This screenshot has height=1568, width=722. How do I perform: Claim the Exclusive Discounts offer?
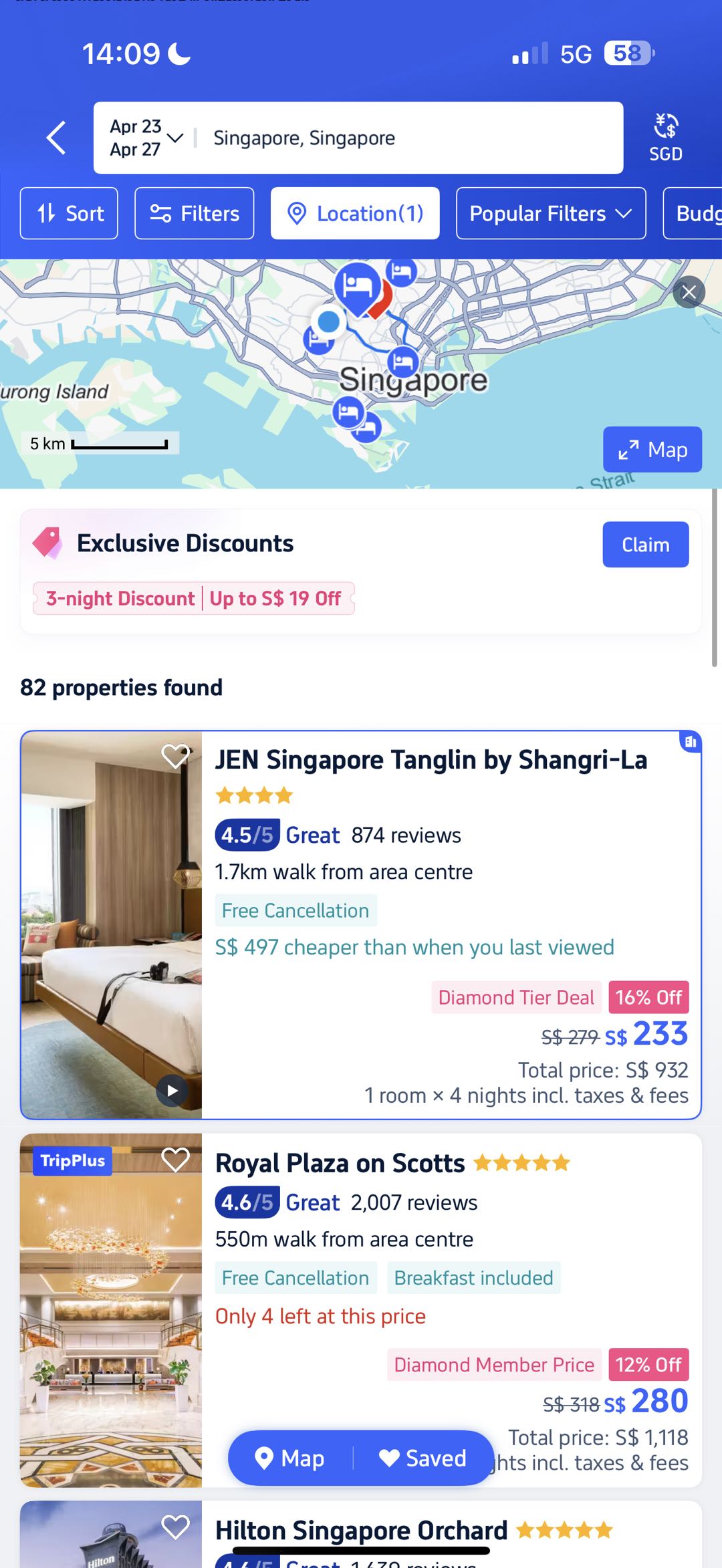(646, 545)
